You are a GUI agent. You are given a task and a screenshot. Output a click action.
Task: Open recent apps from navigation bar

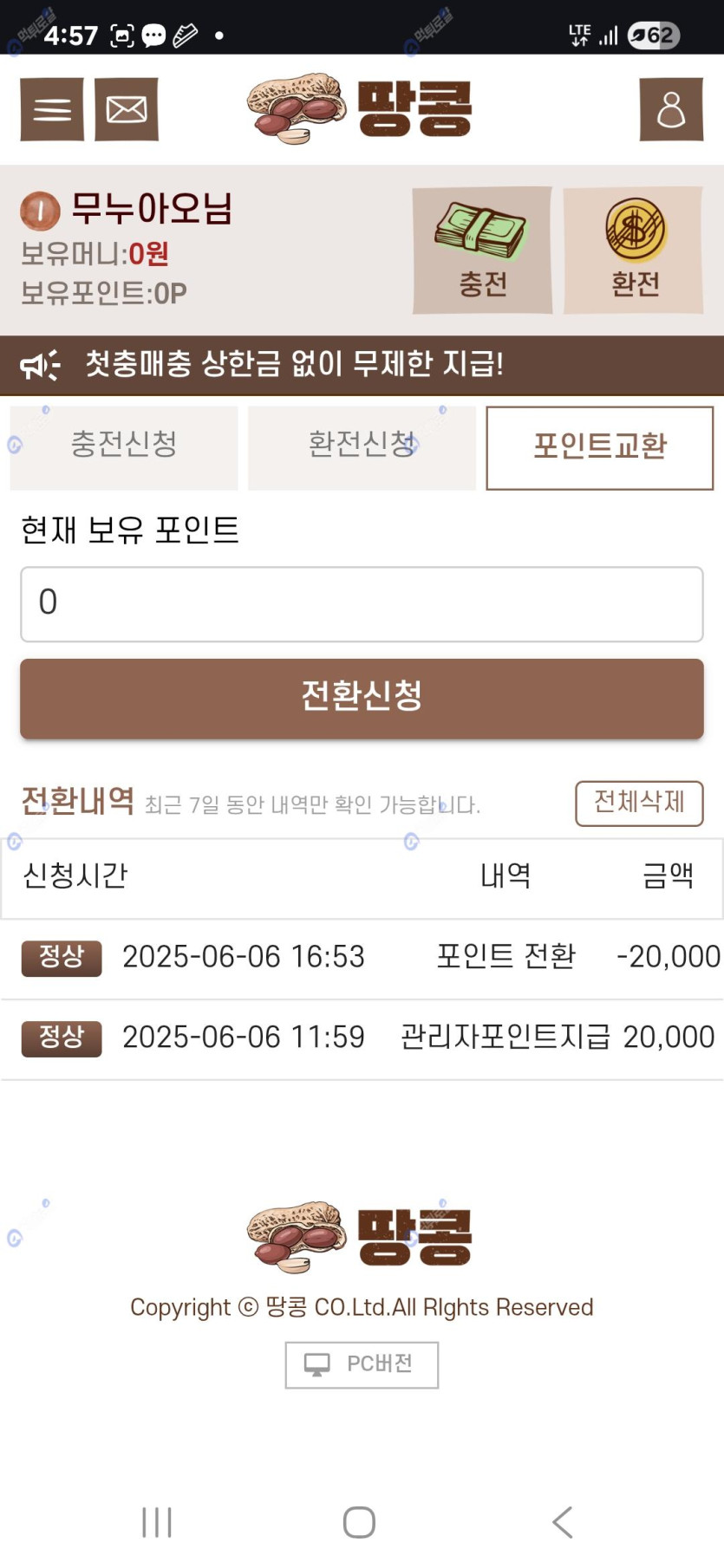157,1522
